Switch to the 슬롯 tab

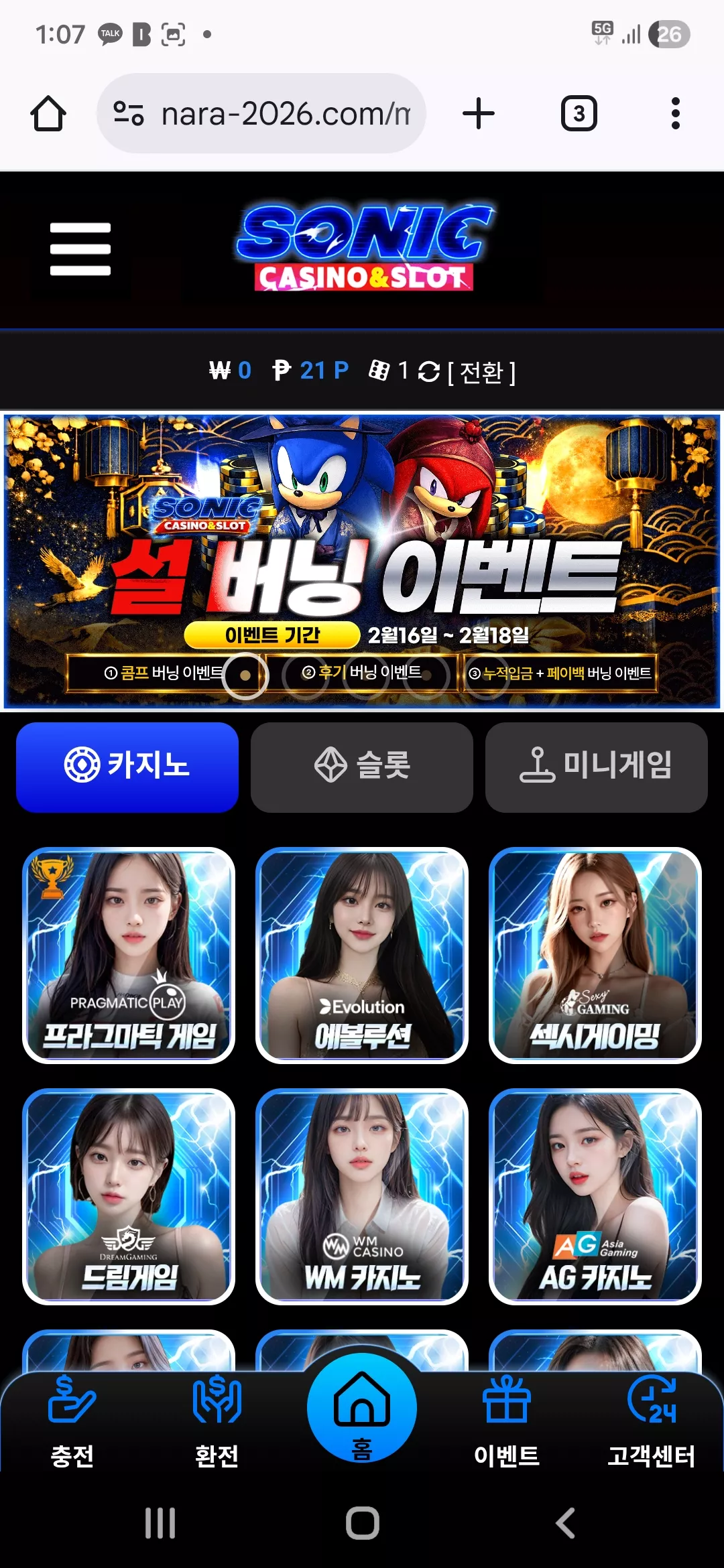click(362, 767)
